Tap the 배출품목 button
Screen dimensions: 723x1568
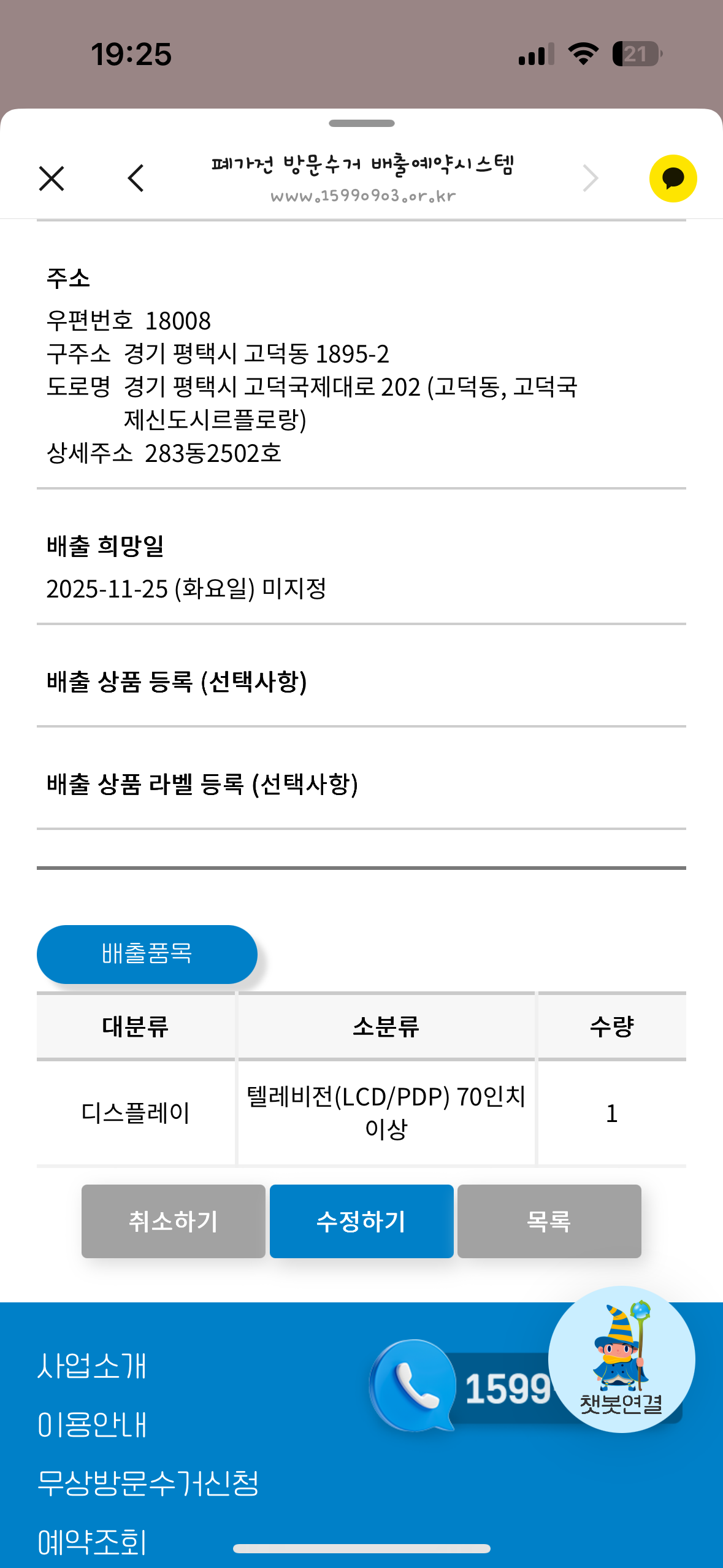coord(147,954)
